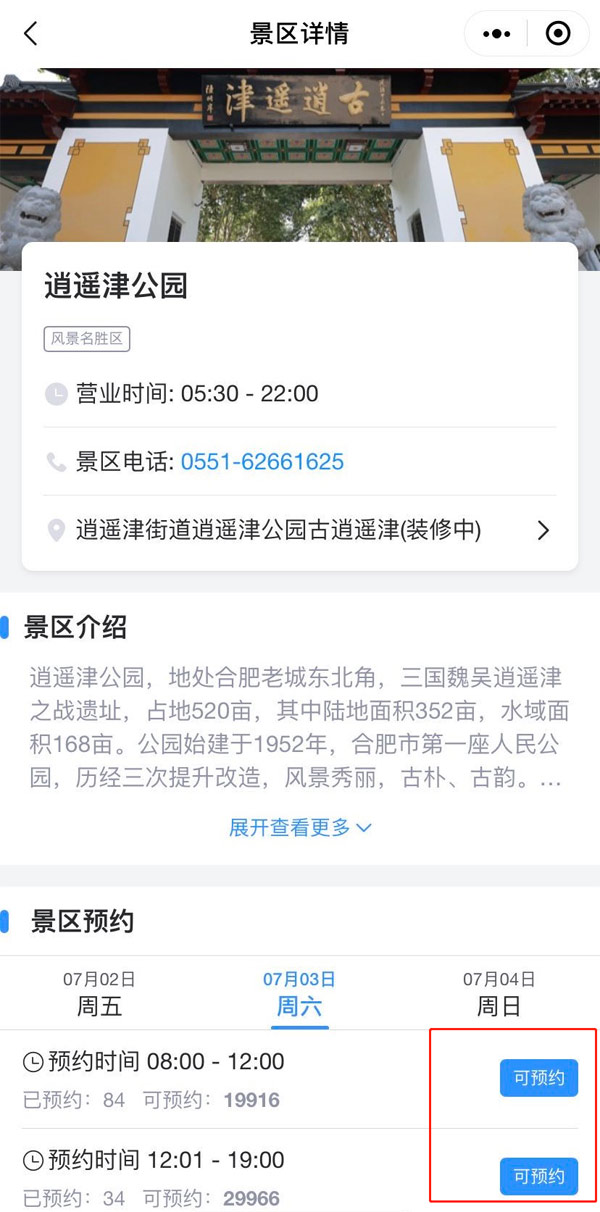
Task: Switch to the 07月04日 周日 date tab
Action: pos(499,993)
